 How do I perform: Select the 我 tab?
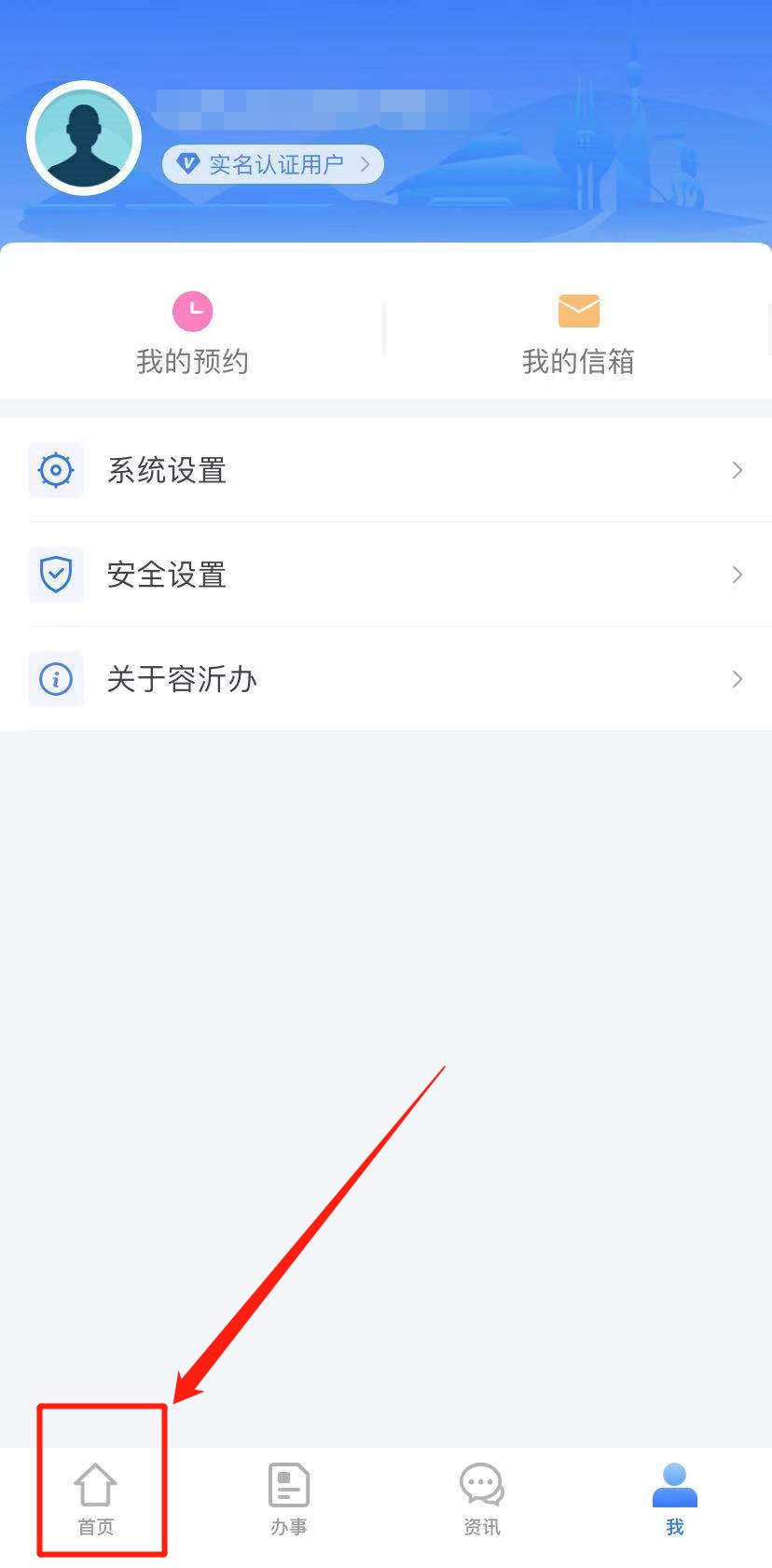tap(675, 1499)
